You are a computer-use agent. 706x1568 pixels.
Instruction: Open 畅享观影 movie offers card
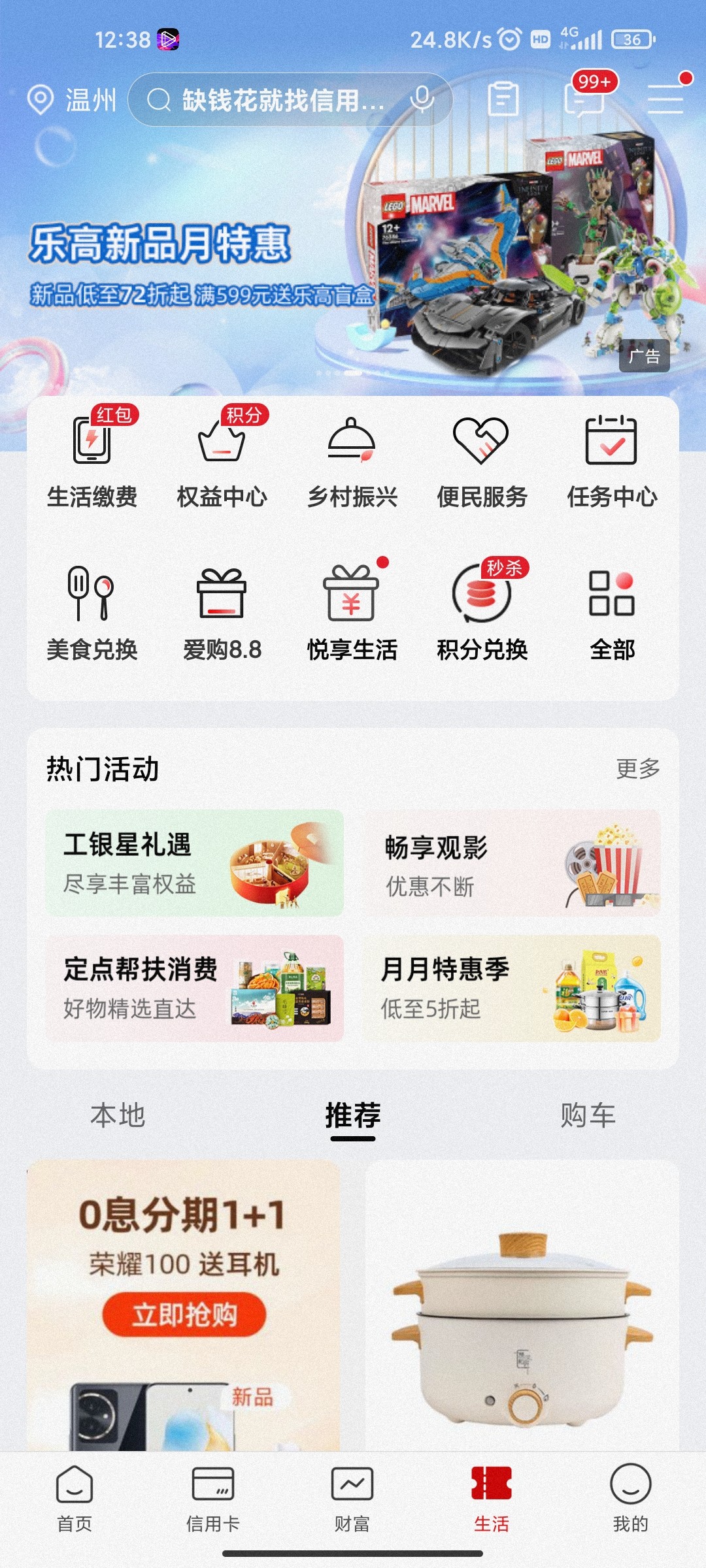511,863
